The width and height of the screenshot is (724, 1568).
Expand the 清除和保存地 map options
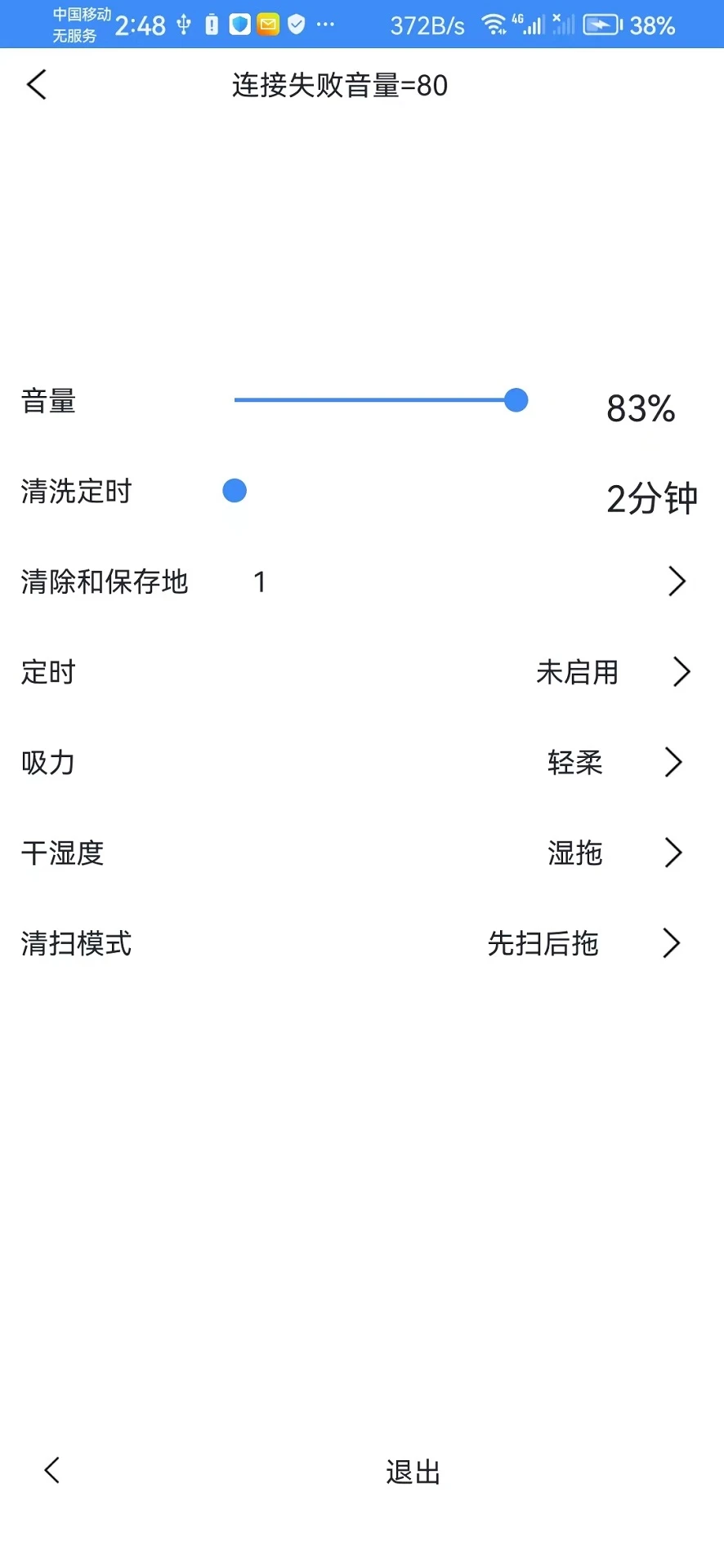677,581
